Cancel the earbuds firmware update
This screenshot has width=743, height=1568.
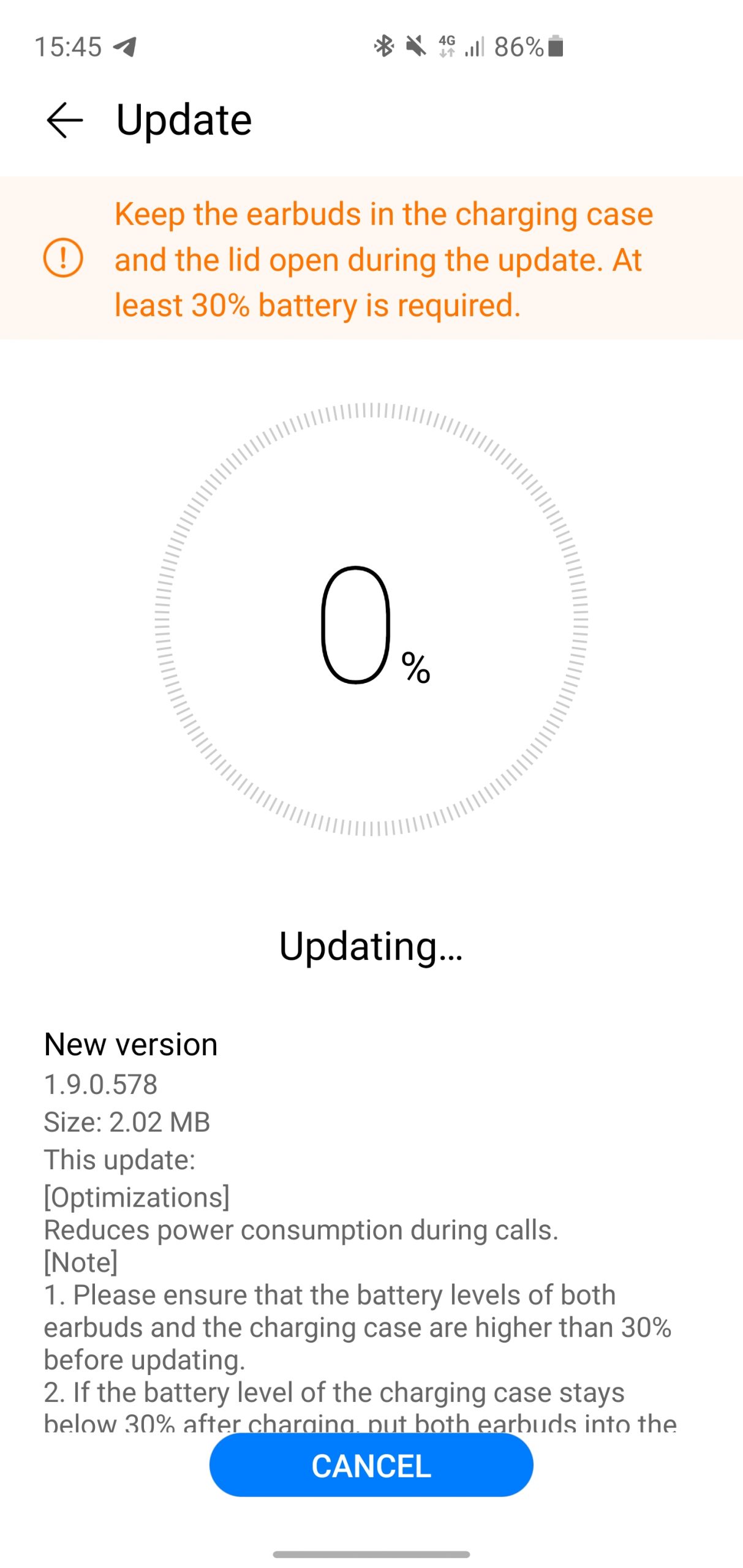[371, 1465]
